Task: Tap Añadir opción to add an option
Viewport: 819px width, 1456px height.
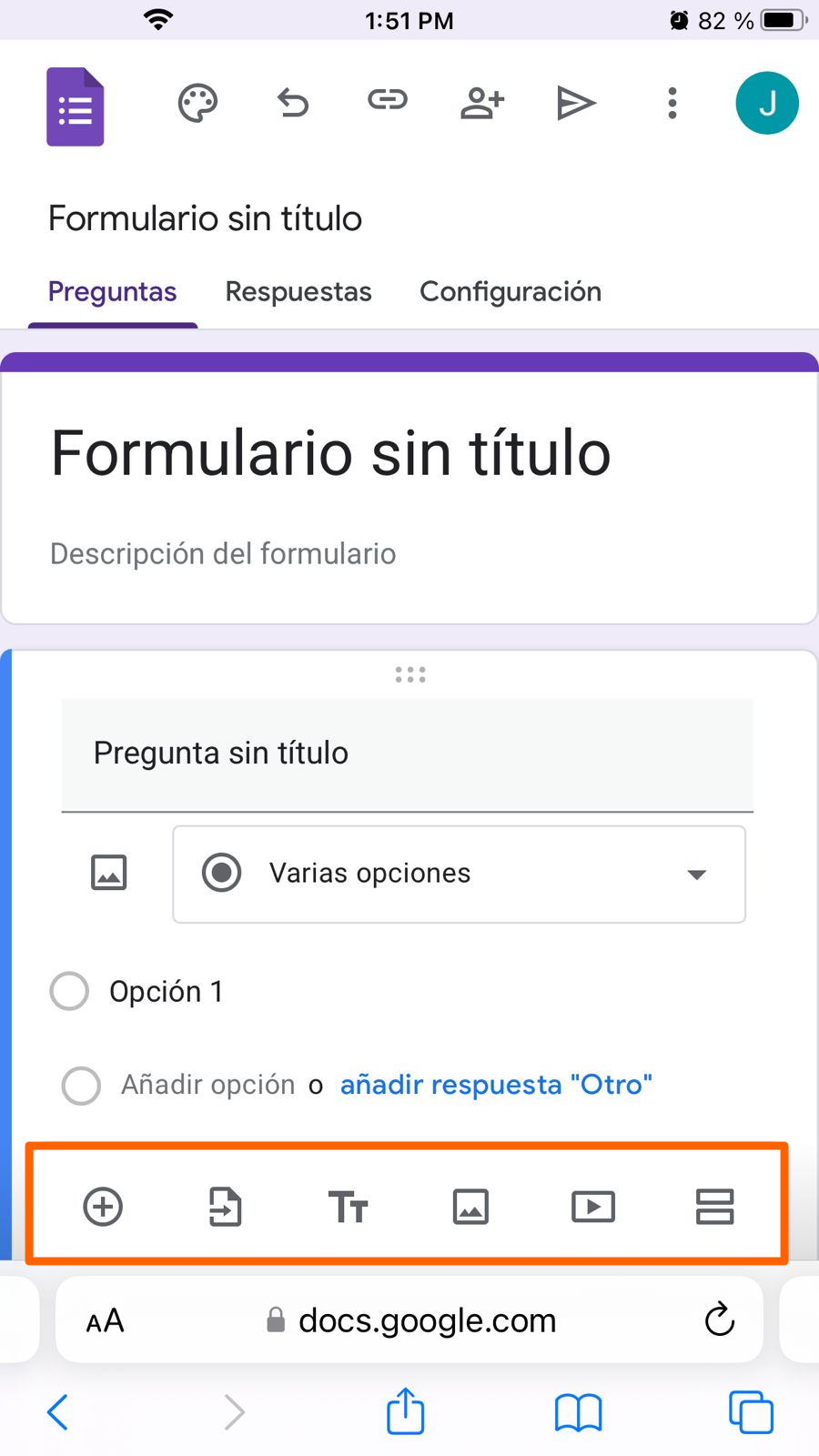Action: click(x=208, y=1085)
